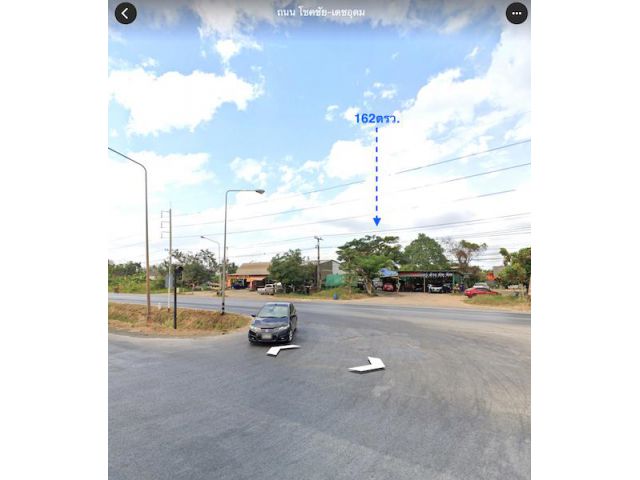Move along the road via right arrow
Screen dimensions: 640x480
click(x=368, y=365)
